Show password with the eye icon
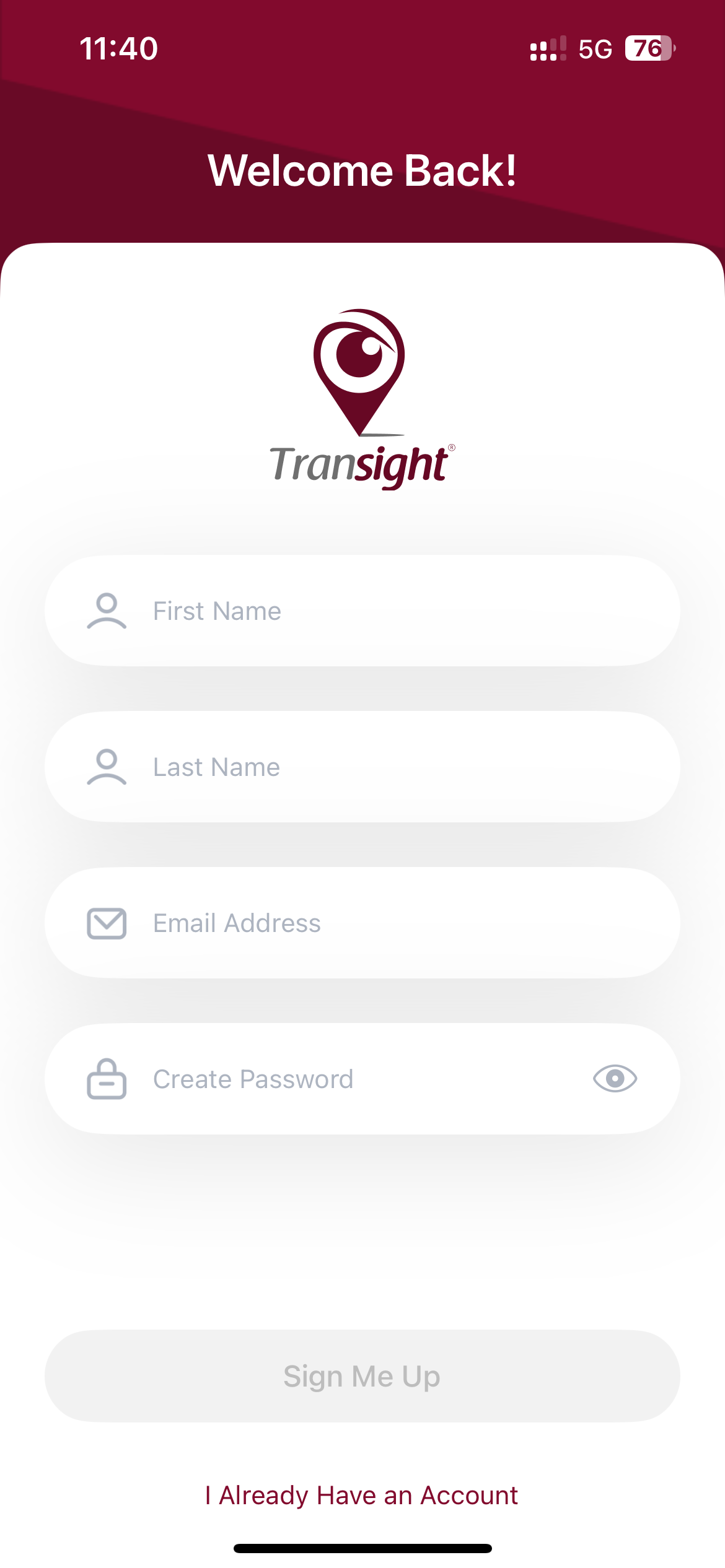This screenshot has width=725, height=1568. click(x=615, y=1079)
